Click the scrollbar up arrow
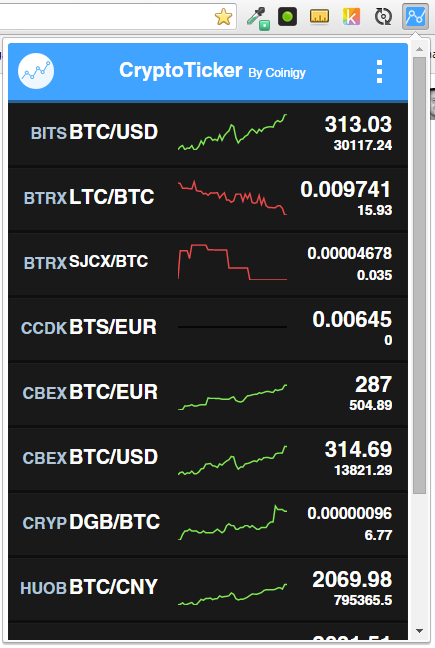435x648 pixels. 420,49
